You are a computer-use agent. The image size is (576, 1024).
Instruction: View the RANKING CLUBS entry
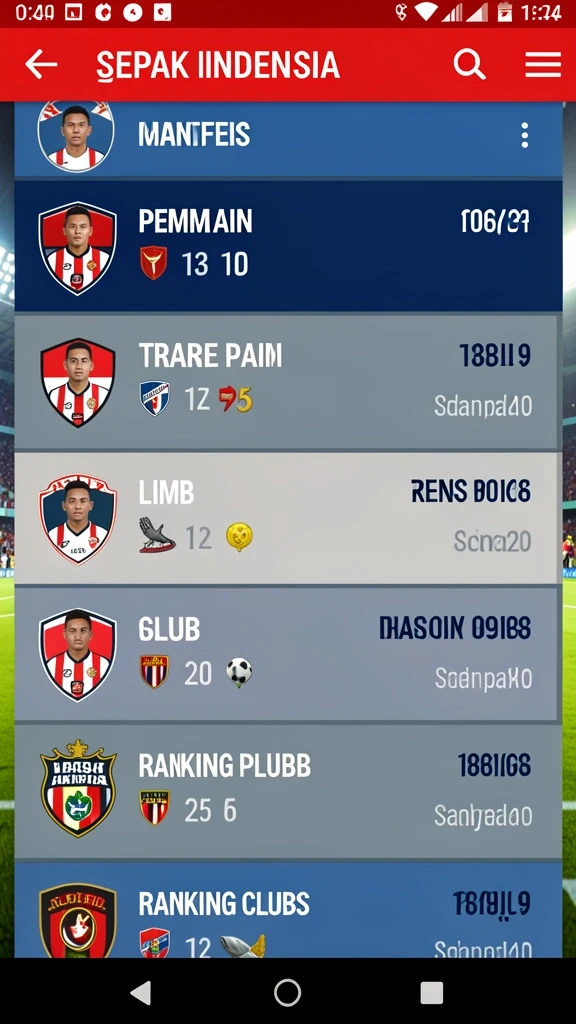[x=288, y=910]
